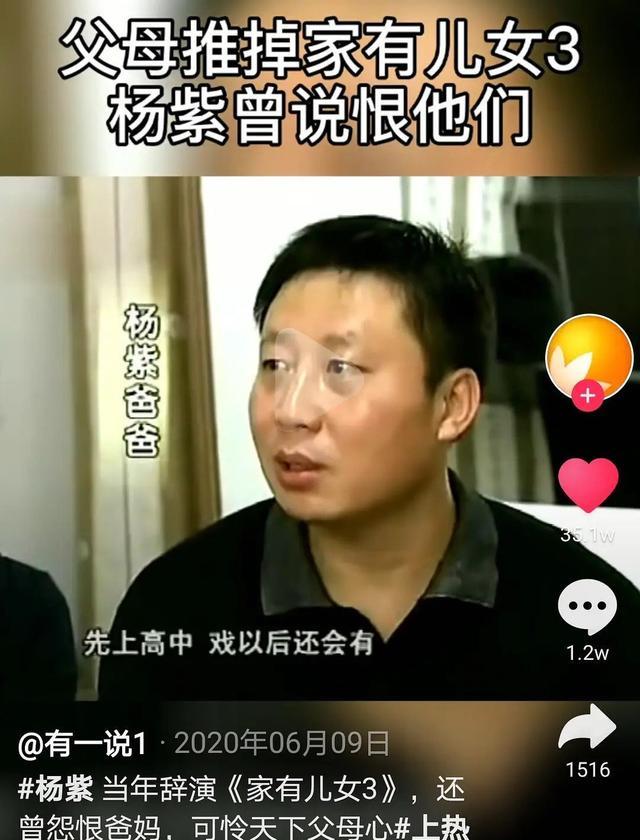Share this video via arrow icon
Viewport: 640px width, 840px height.
587,730
